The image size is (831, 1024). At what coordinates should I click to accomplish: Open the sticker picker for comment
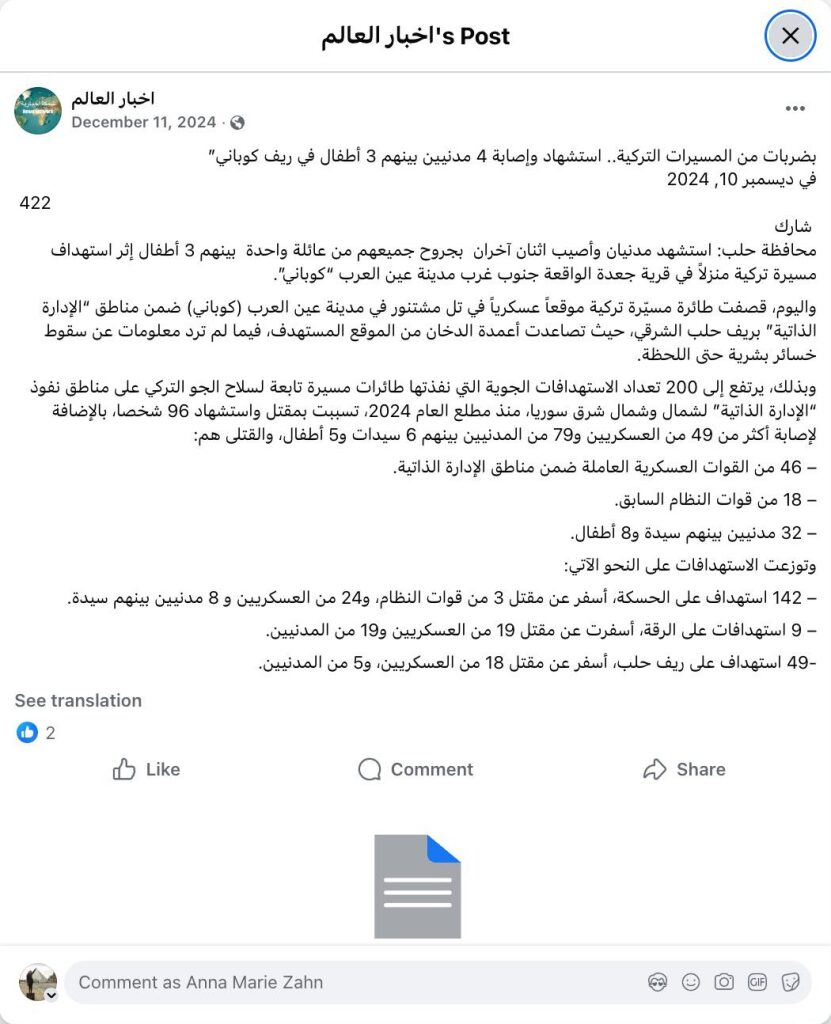tap(790, 982)
